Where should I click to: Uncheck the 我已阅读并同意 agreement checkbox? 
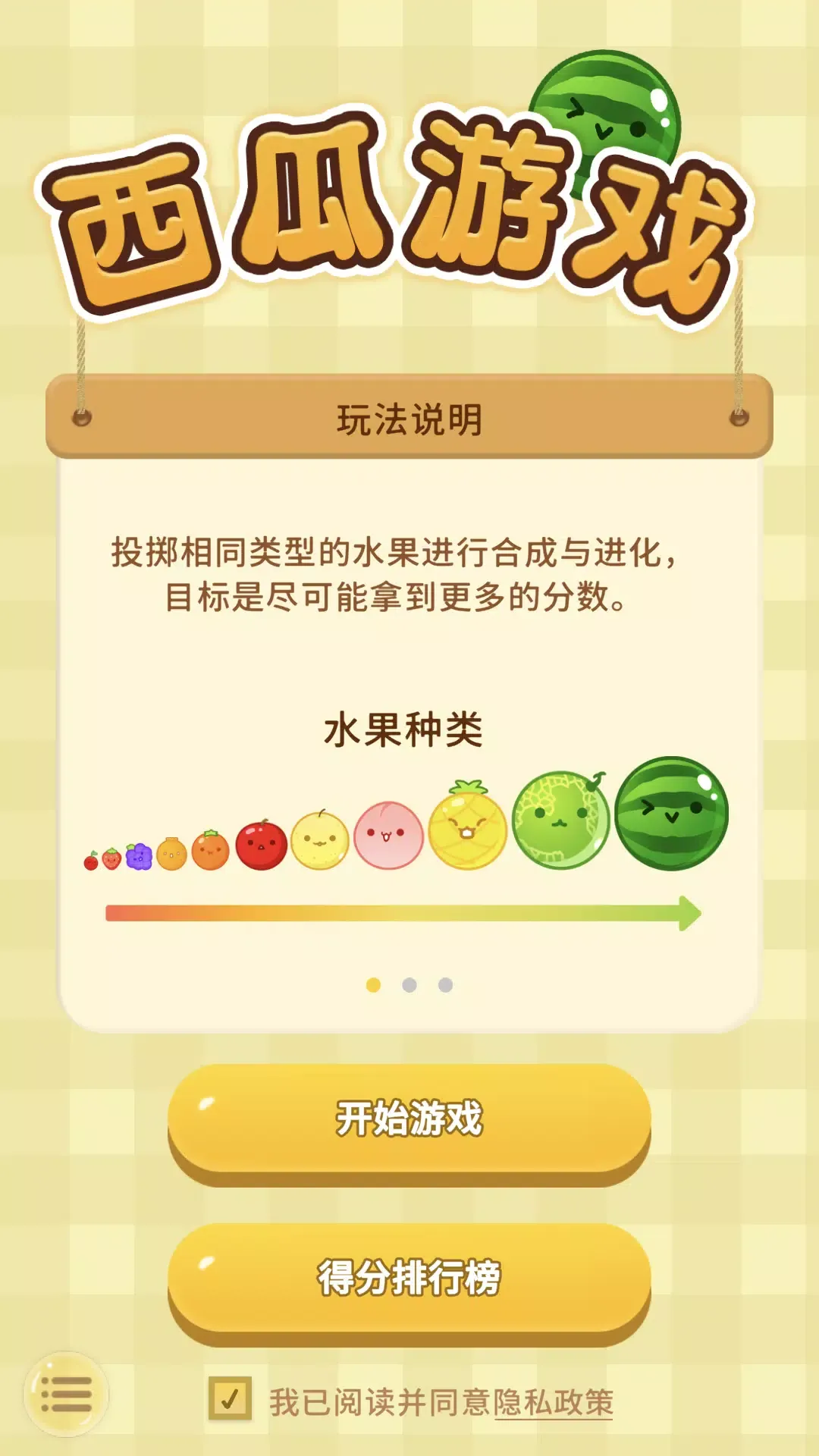(230, 1398)
